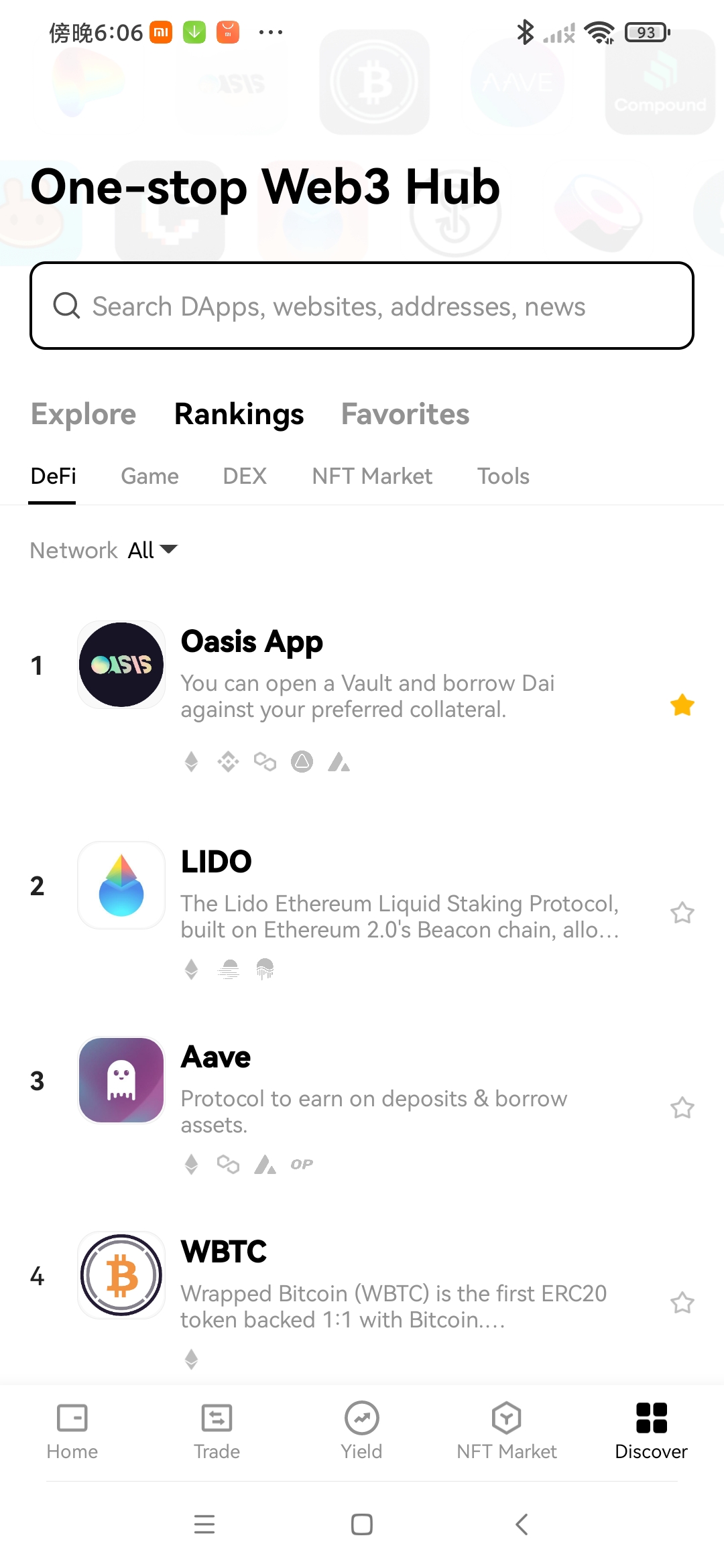Add LIDO to favorites
This screenshot has height=1568, width=724.
[682, 913]
